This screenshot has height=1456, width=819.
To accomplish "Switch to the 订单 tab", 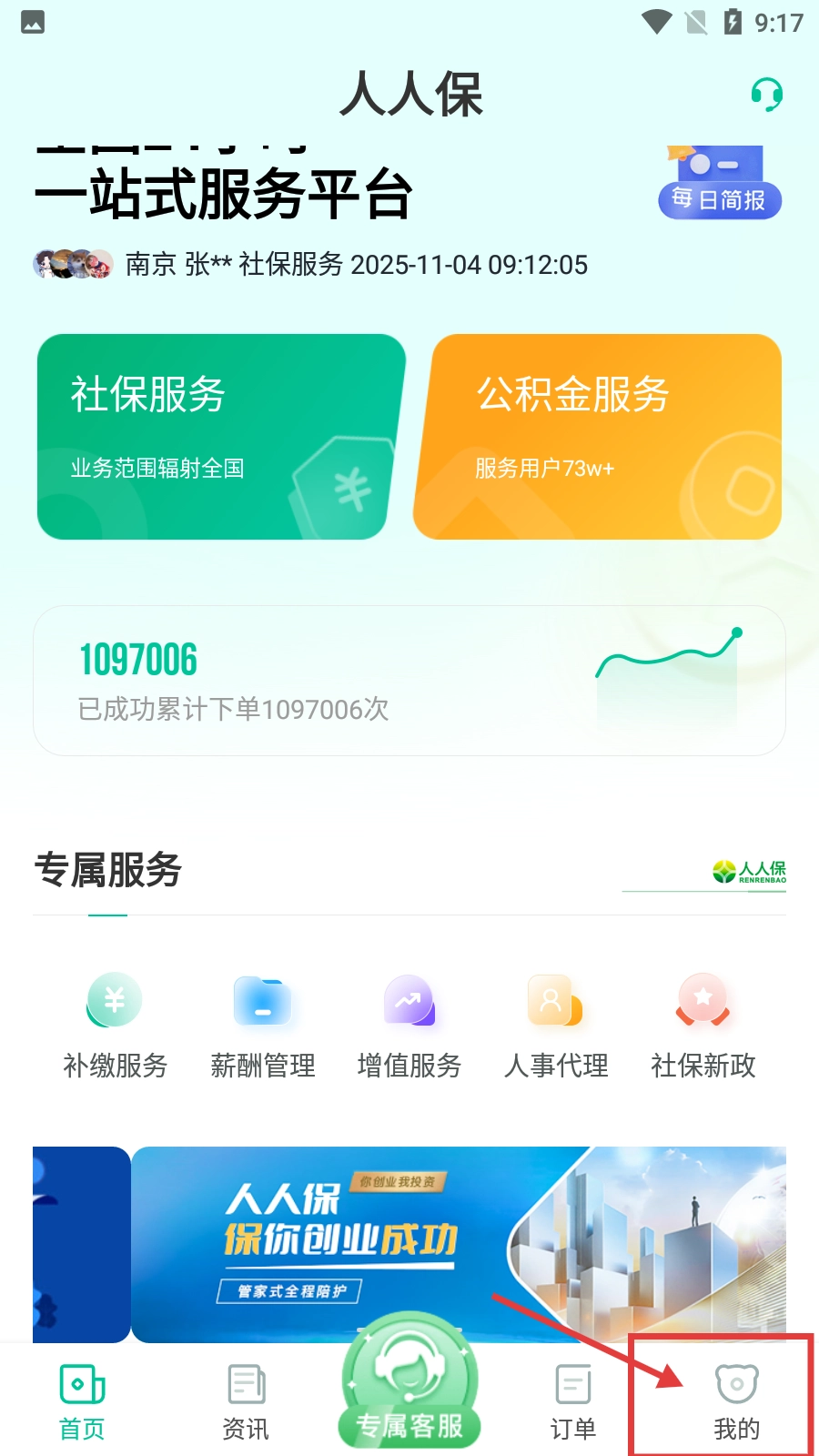I will [573, 1401].
